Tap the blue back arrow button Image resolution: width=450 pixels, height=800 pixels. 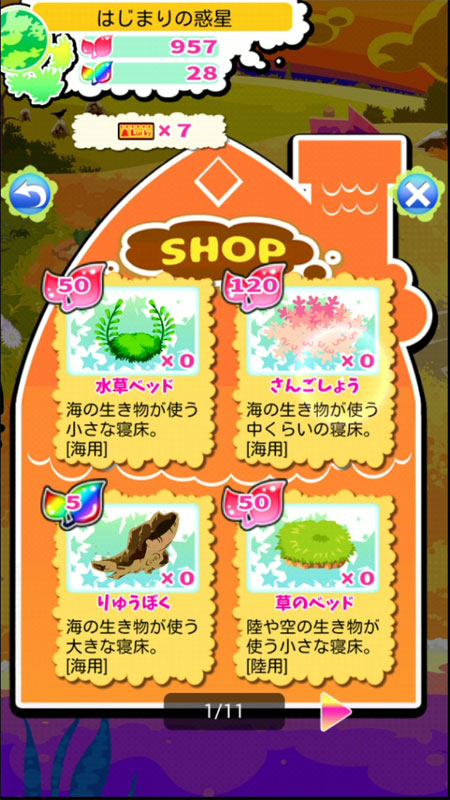click(x=29, y=194)
